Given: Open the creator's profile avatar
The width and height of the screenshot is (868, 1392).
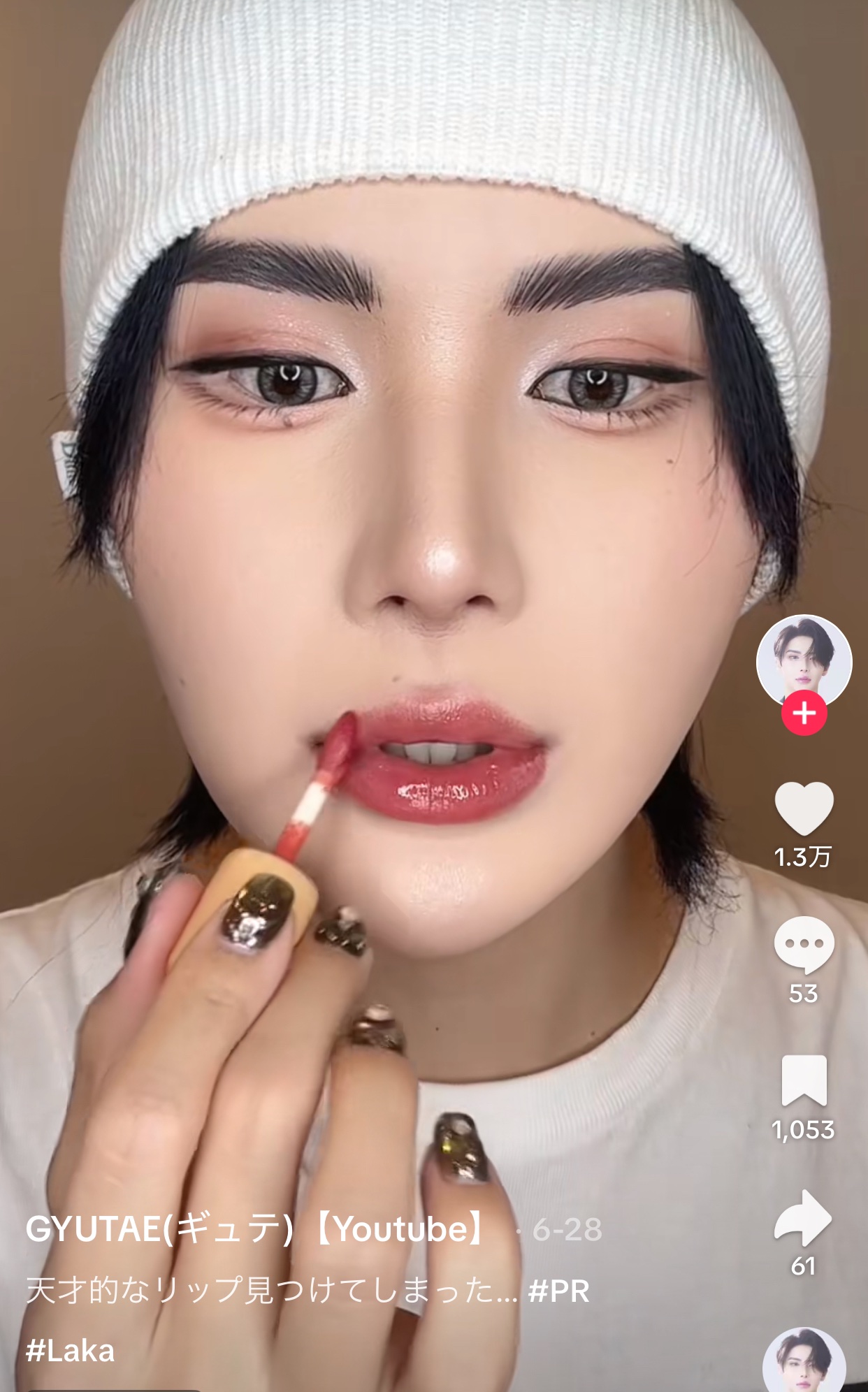Looking at the screenshot, I should point(804,660).
